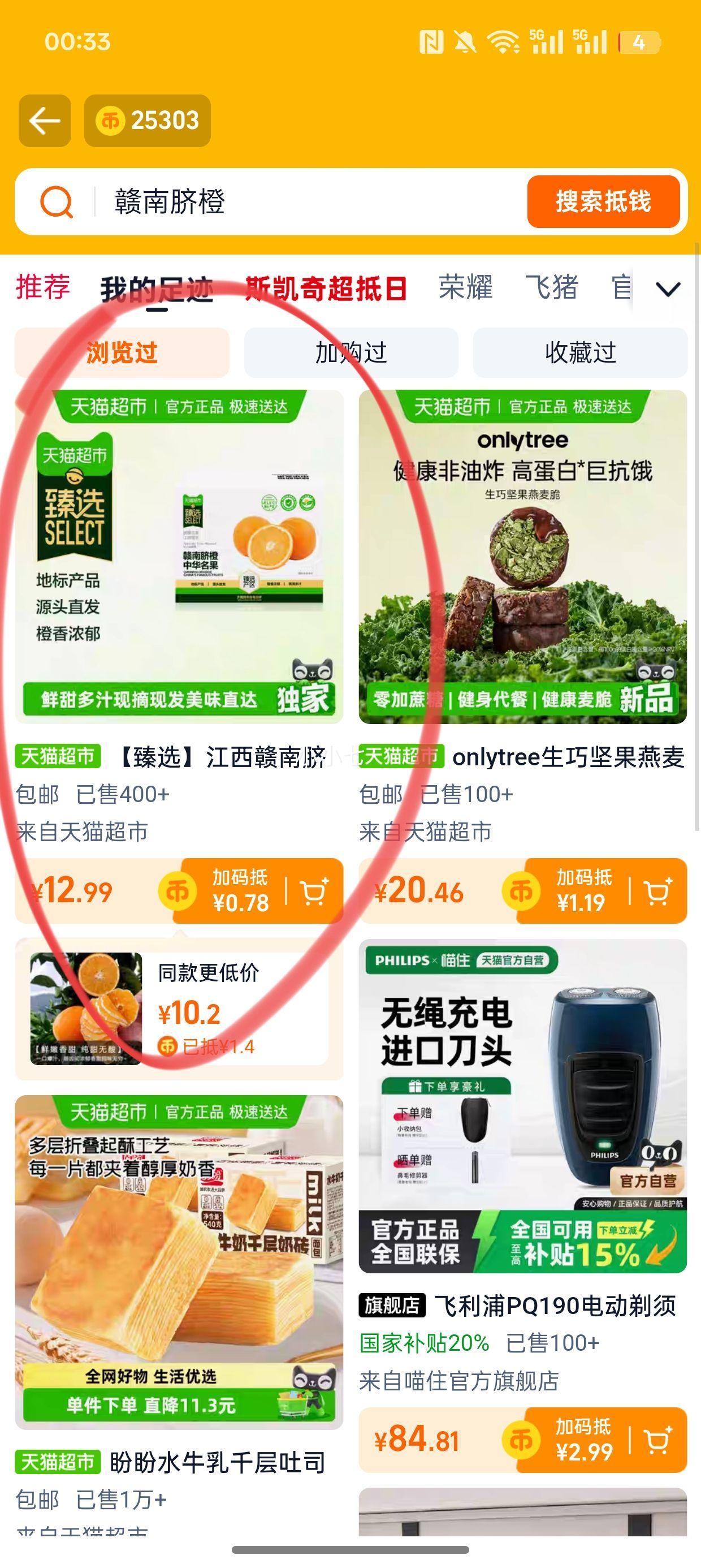Image resolution: width=701 pixels, height=1568 pixels.
Task: Tap the coin balance 25303 badge
Action: (x=148, y=119)
